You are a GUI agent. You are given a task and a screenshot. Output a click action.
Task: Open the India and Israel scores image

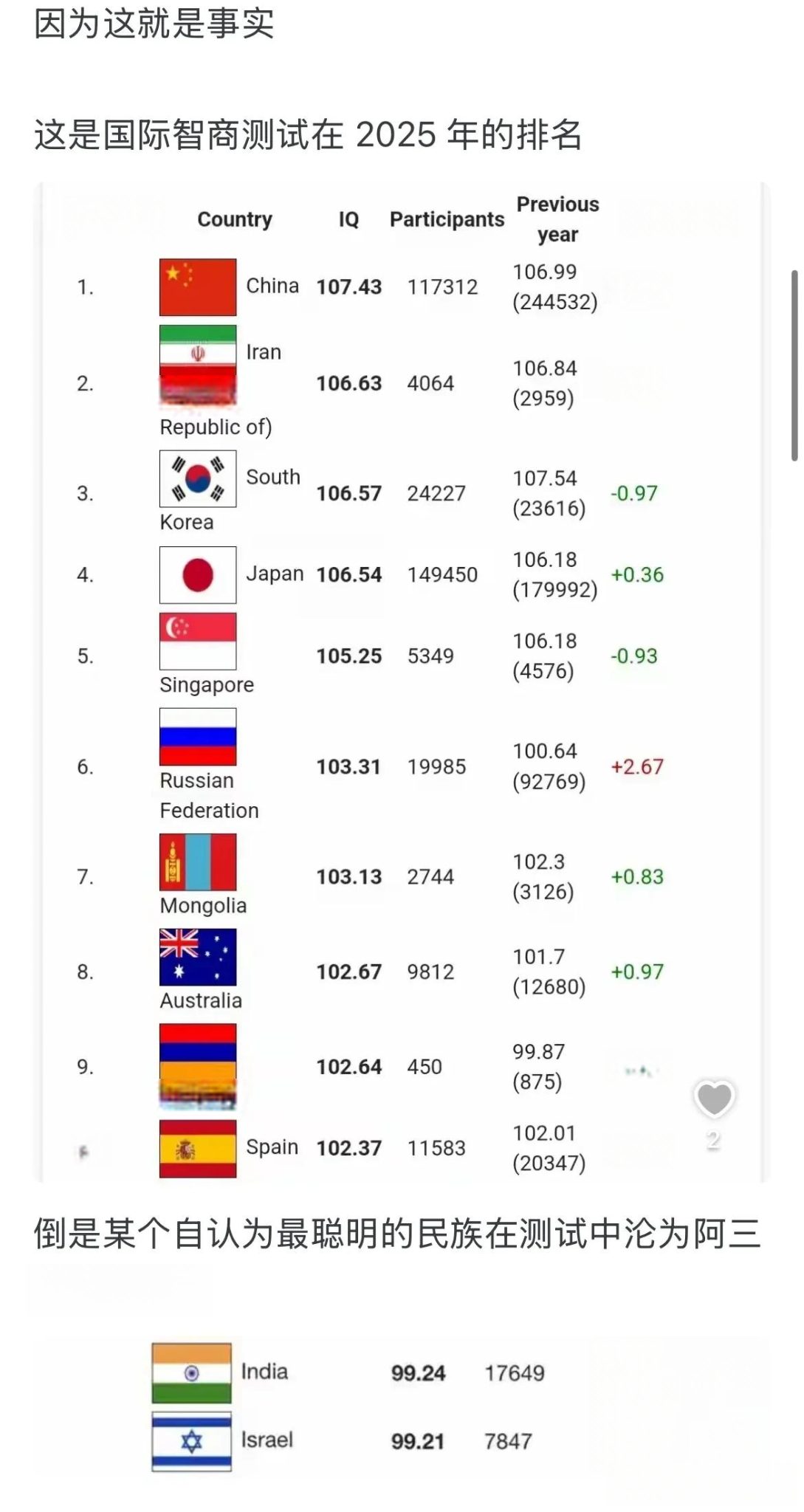402,1407
